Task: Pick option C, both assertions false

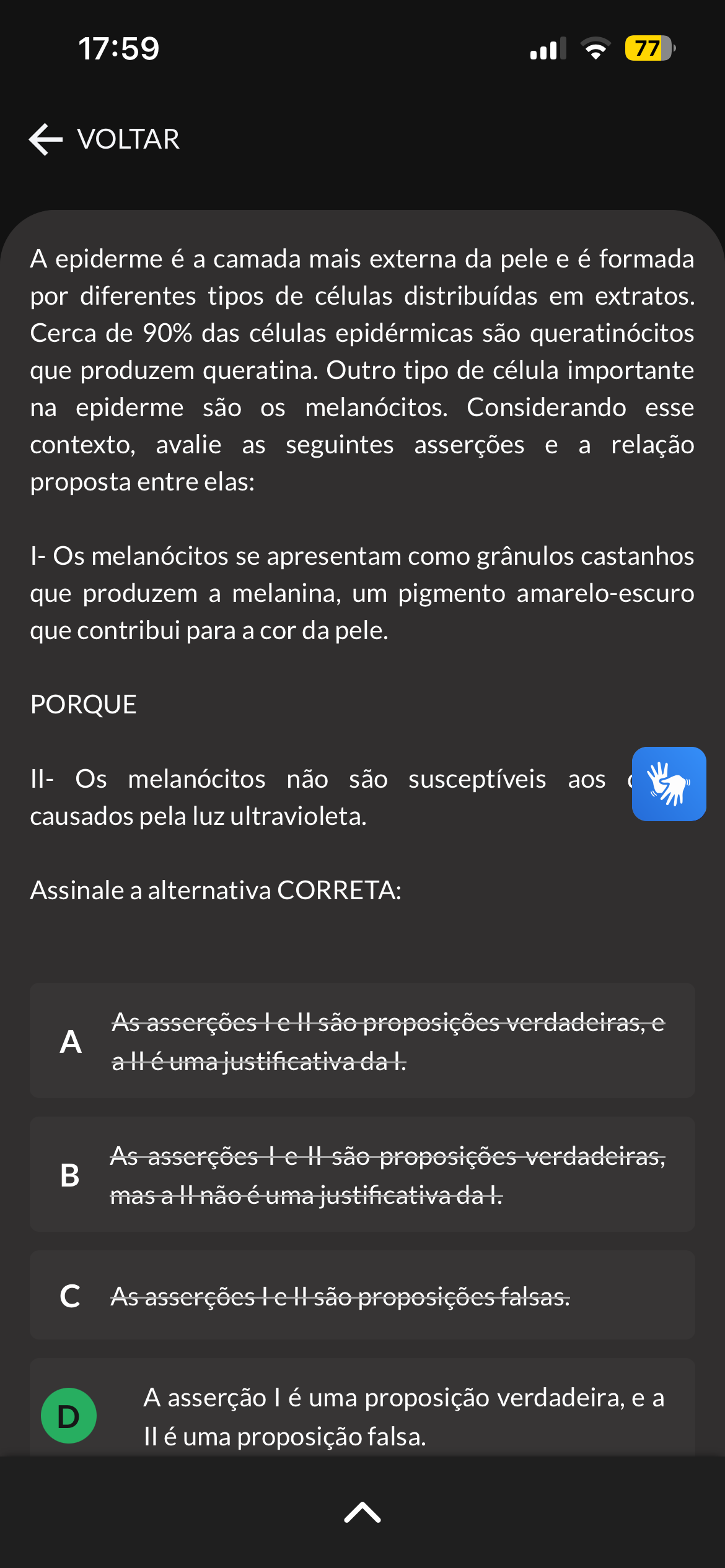Action: pyautogui.click(x=362, y=1295)
